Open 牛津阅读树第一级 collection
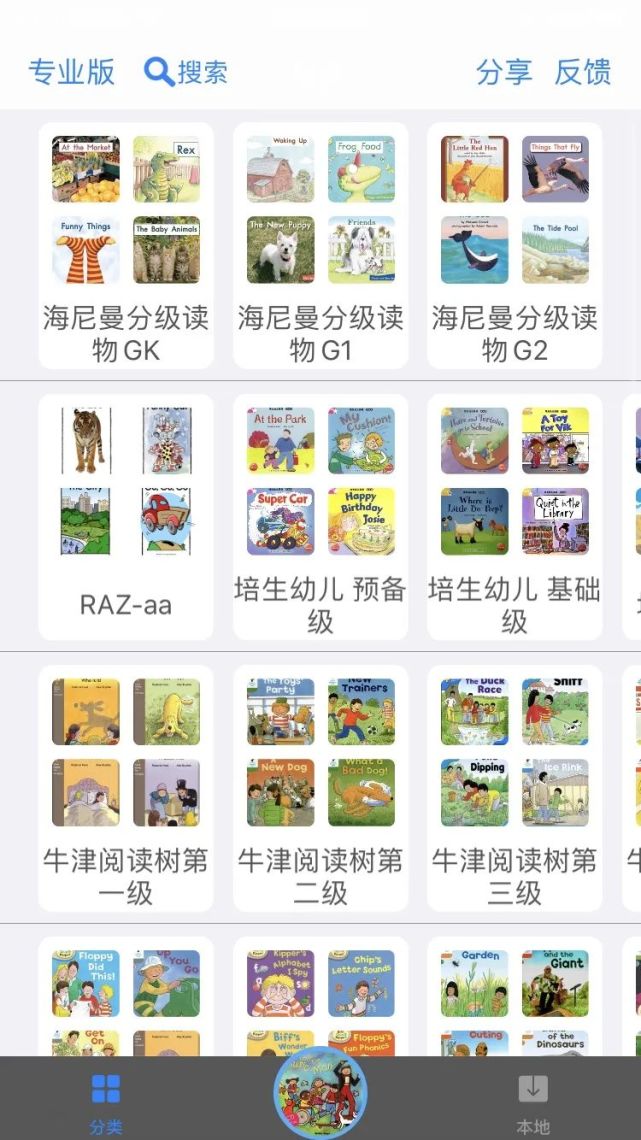The height and width of the screenshot is (1140, 641). pos(126,788)
